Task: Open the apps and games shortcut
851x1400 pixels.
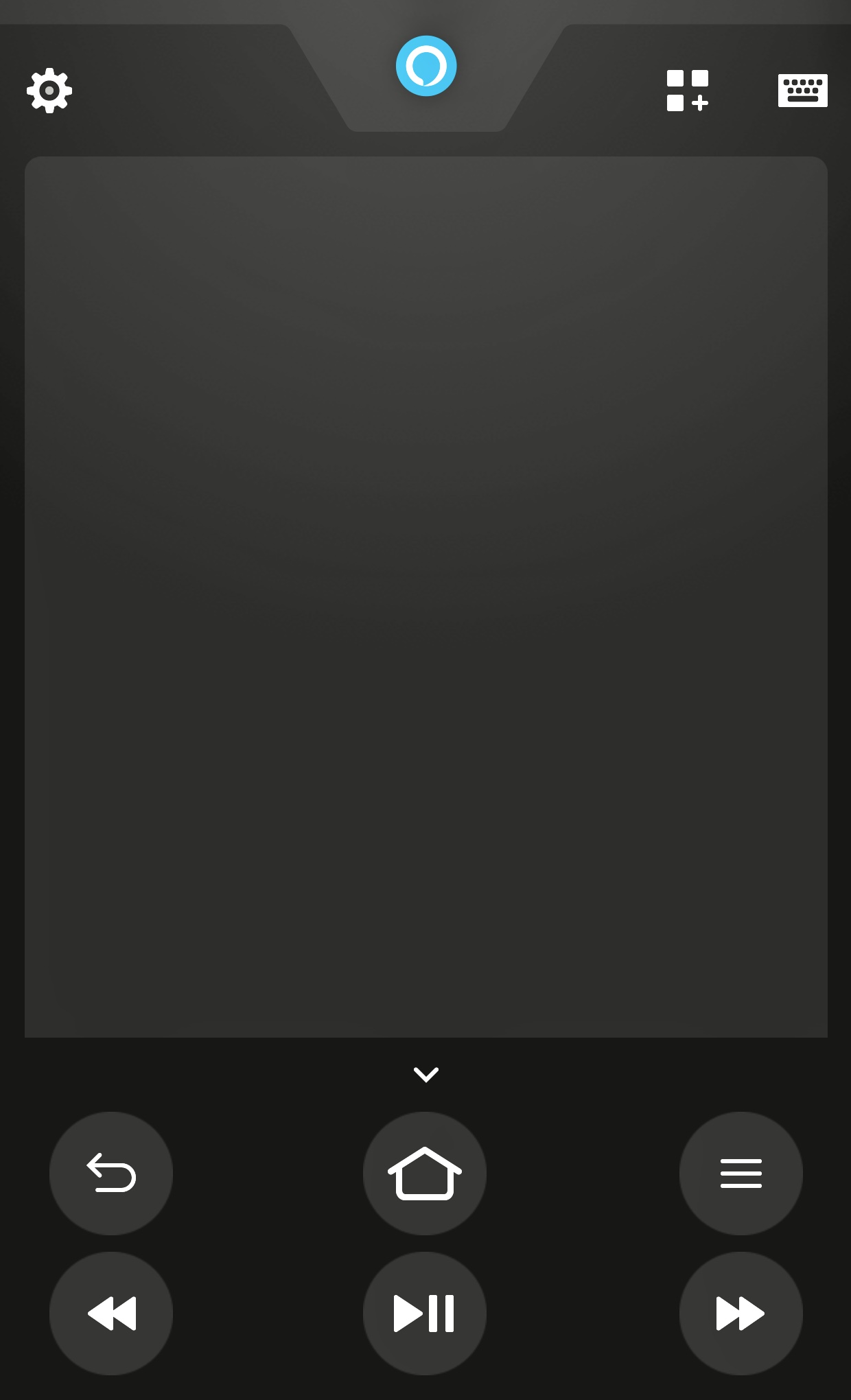Action: click(687, 91)
